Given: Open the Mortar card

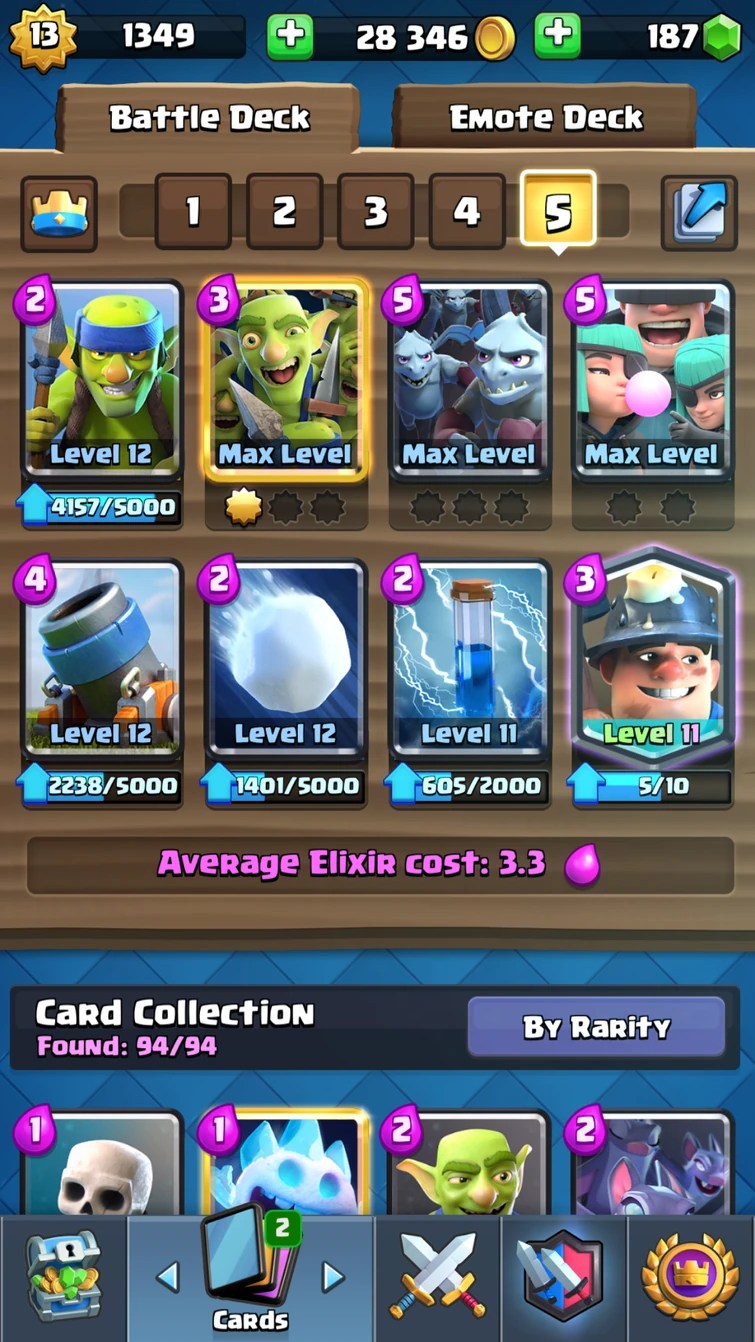Looking at the screenshot, I should coord(101,660).
